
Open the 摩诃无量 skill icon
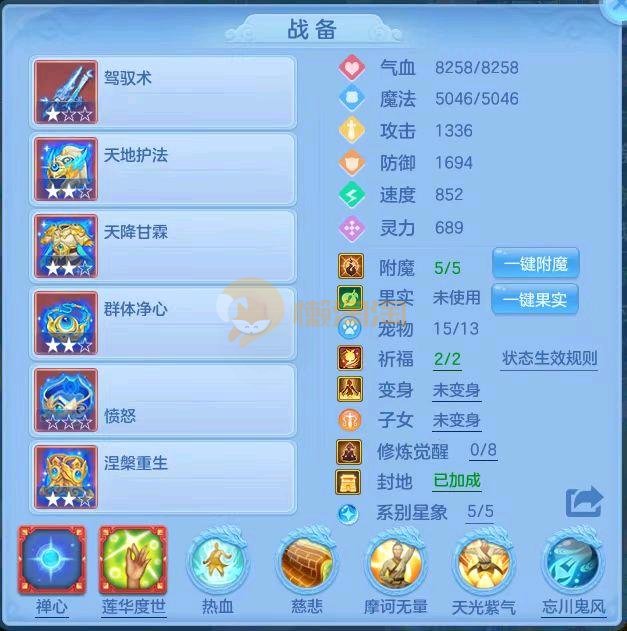396,563
